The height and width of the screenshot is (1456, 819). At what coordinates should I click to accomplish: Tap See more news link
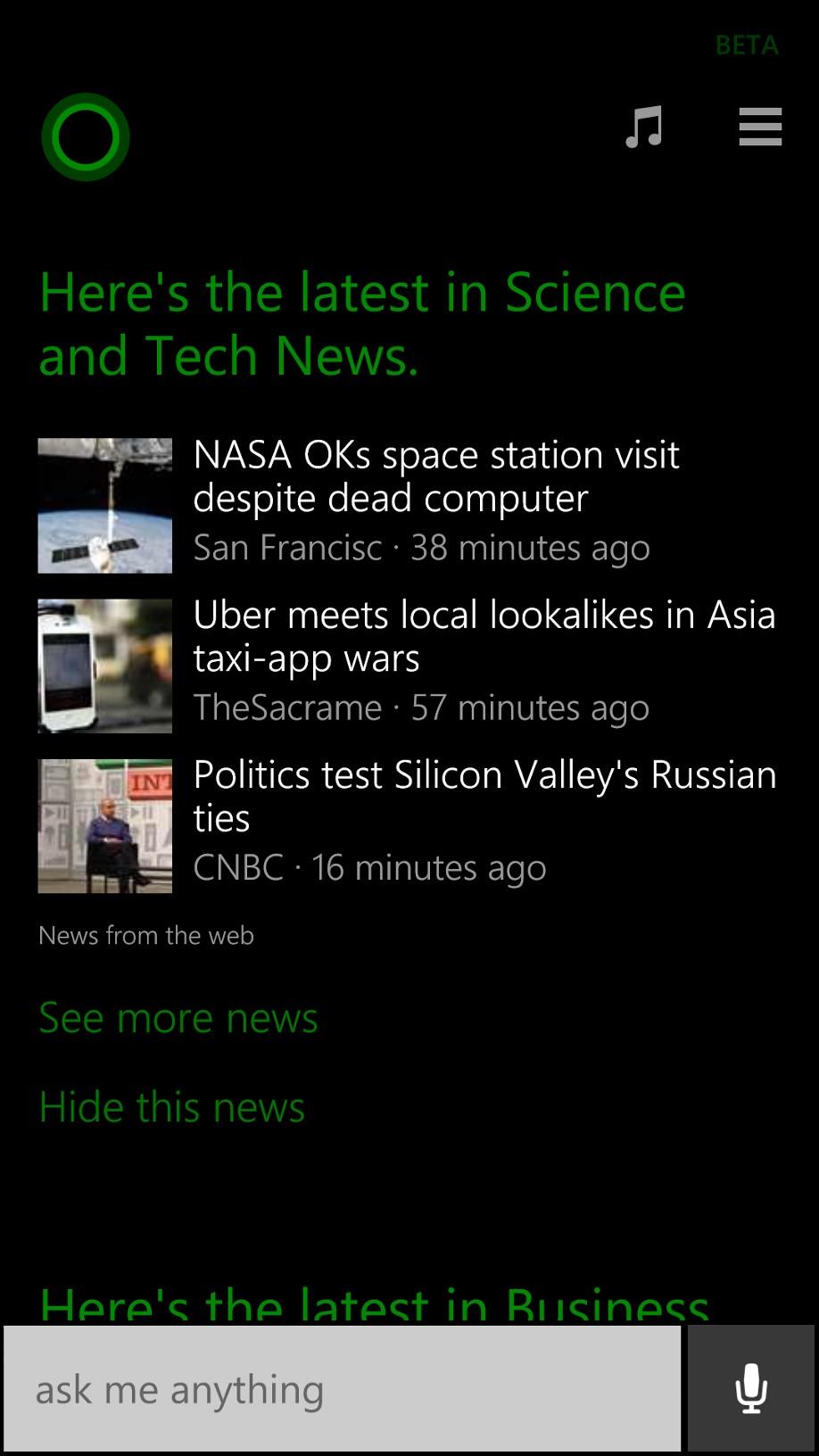tap(178, 1017)
